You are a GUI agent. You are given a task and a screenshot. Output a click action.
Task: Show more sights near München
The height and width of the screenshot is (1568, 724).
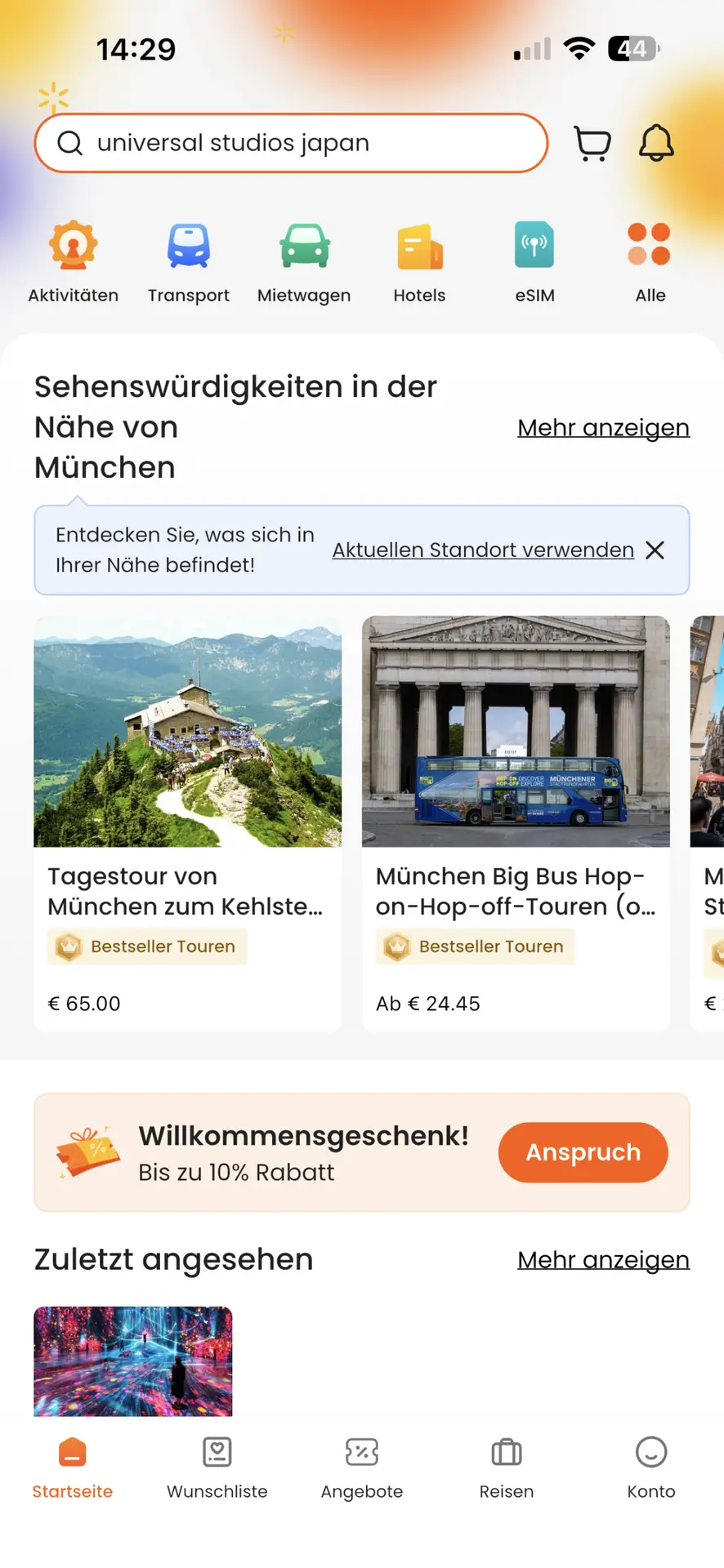coord(603,427)
